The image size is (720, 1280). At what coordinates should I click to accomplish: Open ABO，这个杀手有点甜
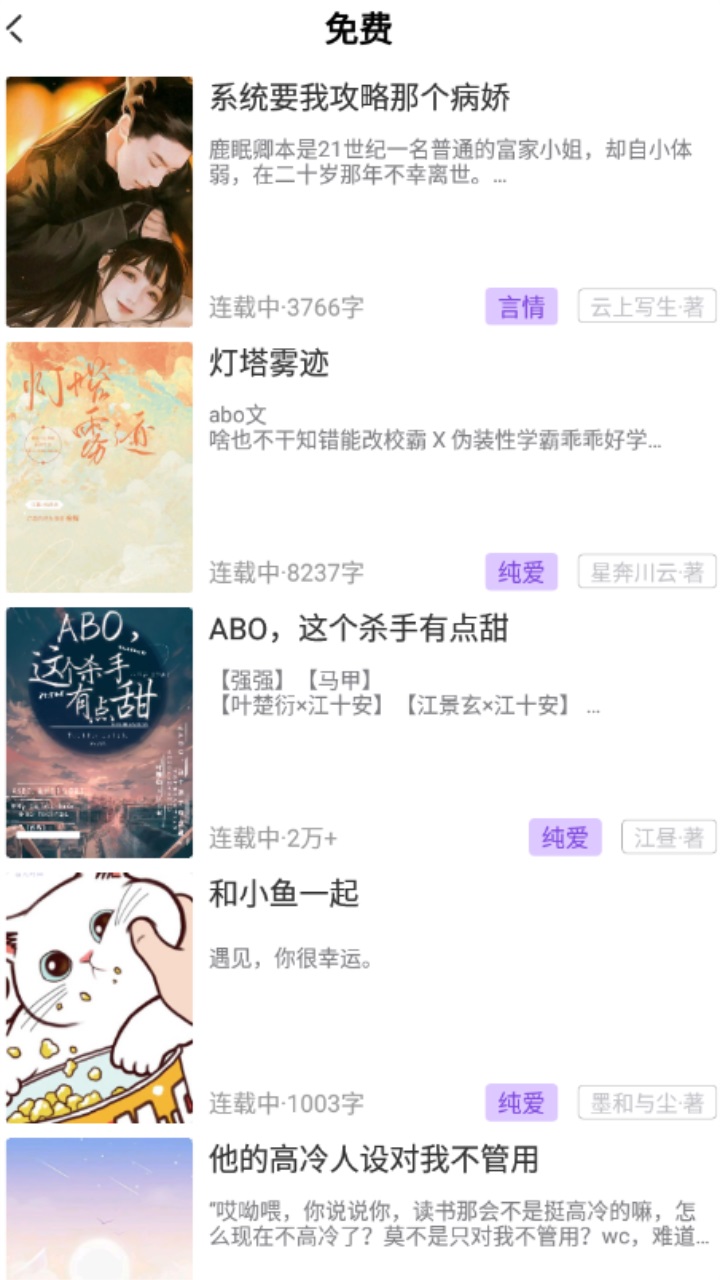[358, 629]
